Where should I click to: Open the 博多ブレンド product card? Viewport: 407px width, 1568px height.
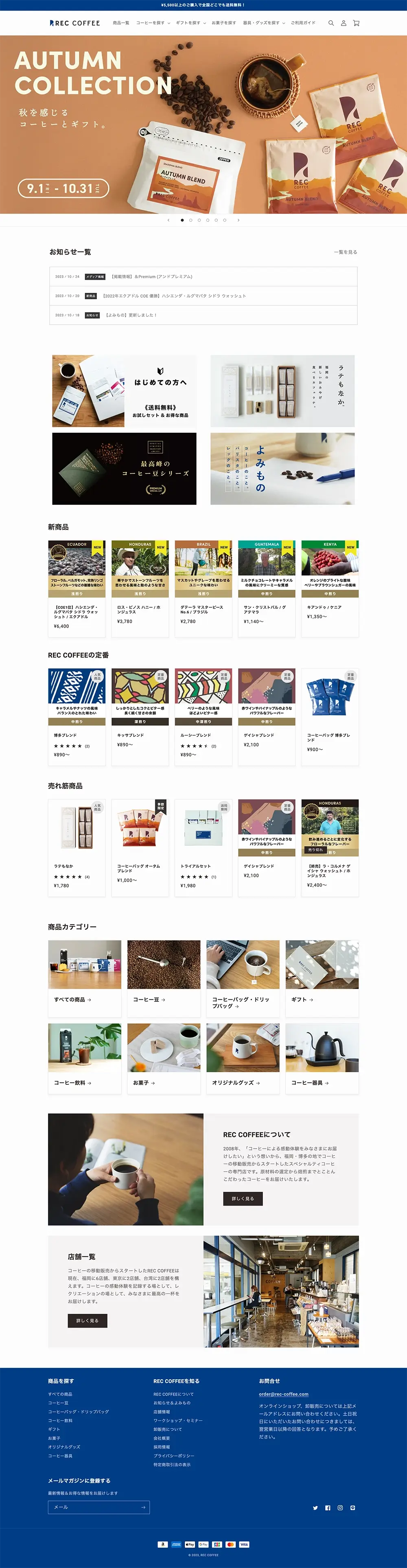[x=77, y=716]
